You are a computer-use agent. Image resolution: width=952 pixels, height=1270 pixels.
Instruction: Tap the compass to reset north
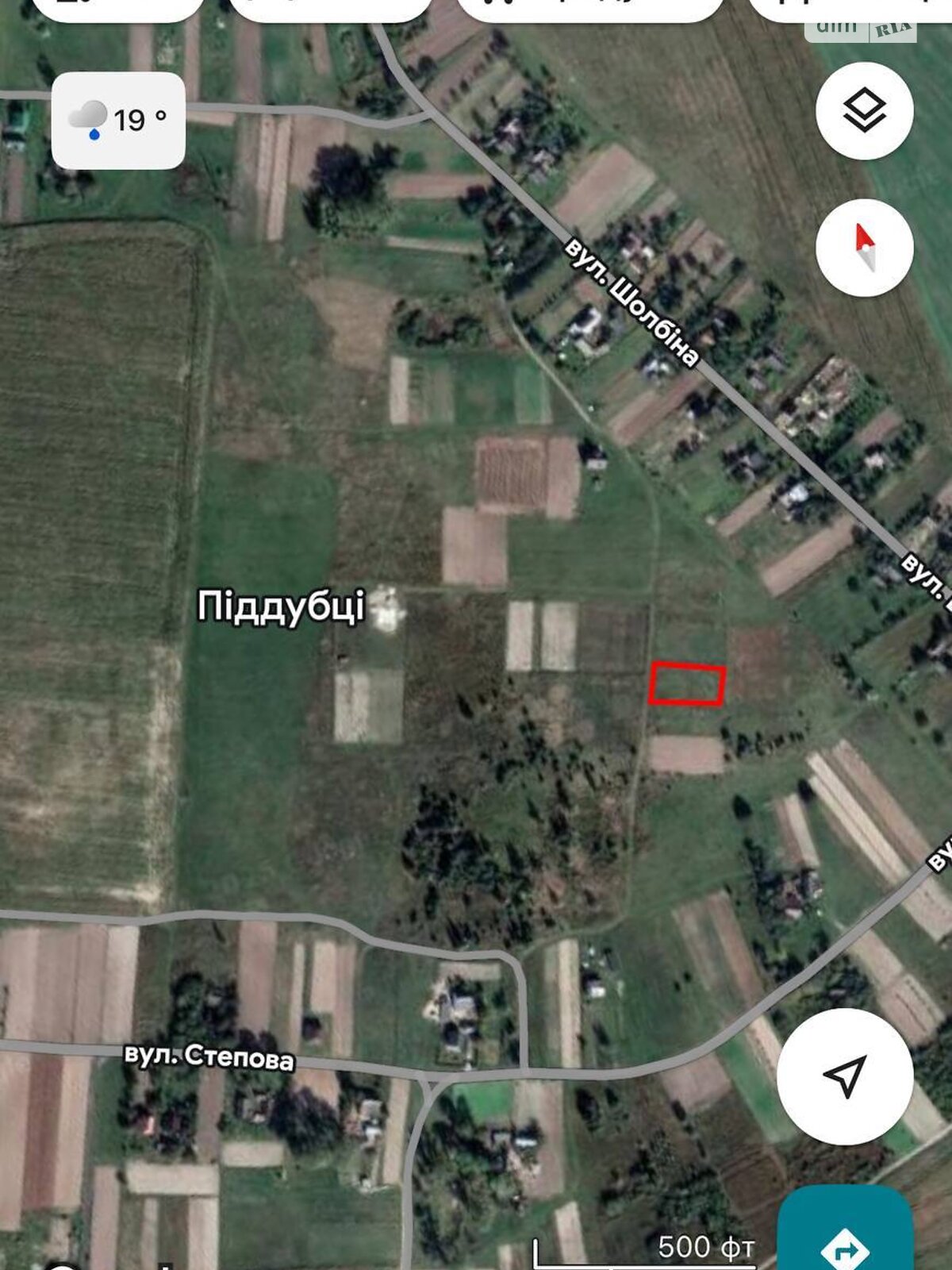tap(864, 248)
